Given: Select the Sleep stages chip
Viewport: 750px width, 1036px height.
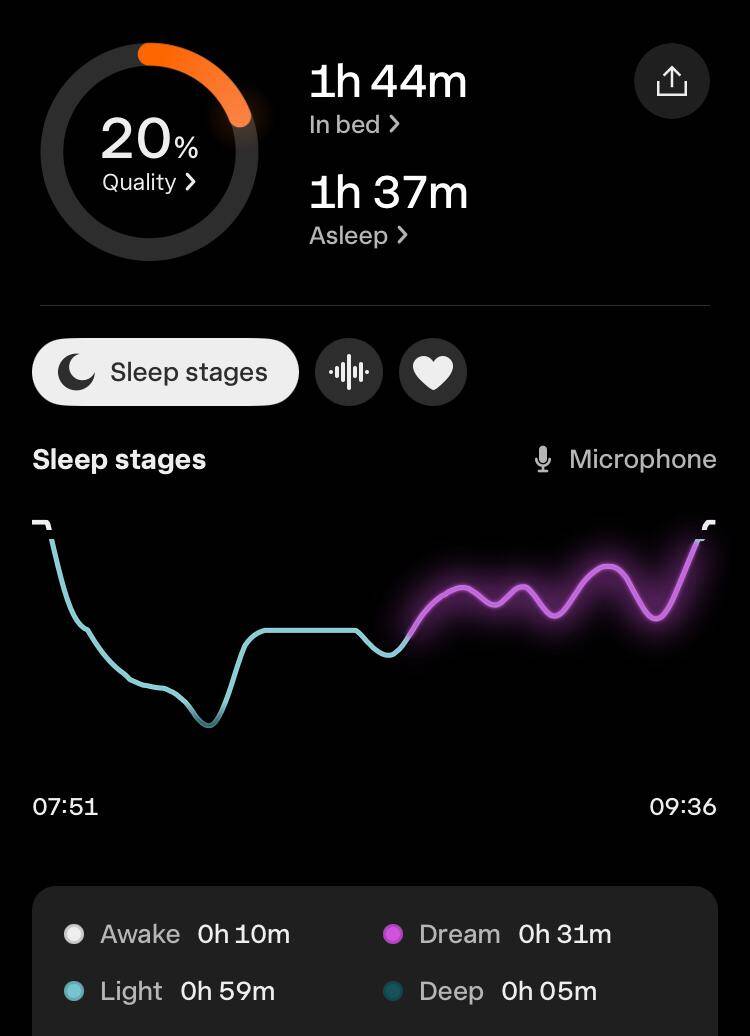Looking at the screenshot, I should 165,372.
